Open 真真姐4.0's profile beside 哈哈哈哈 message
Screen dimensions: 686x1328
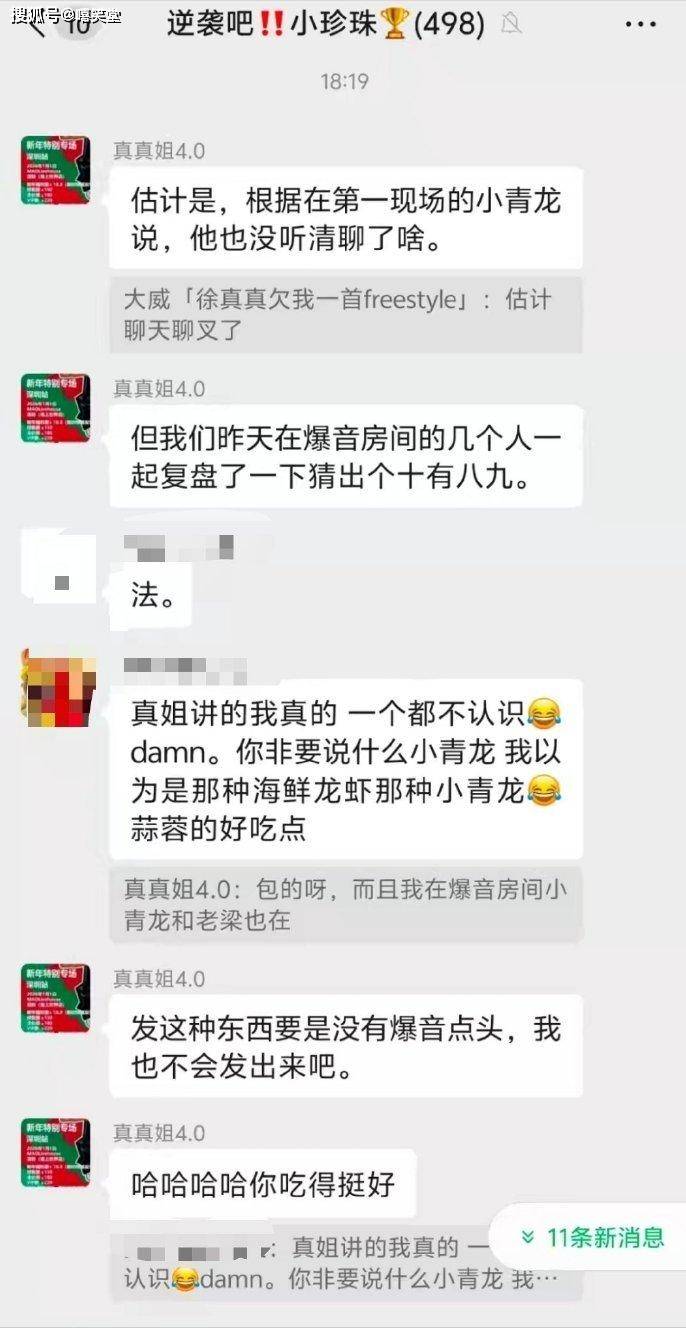coord(56,1152)
